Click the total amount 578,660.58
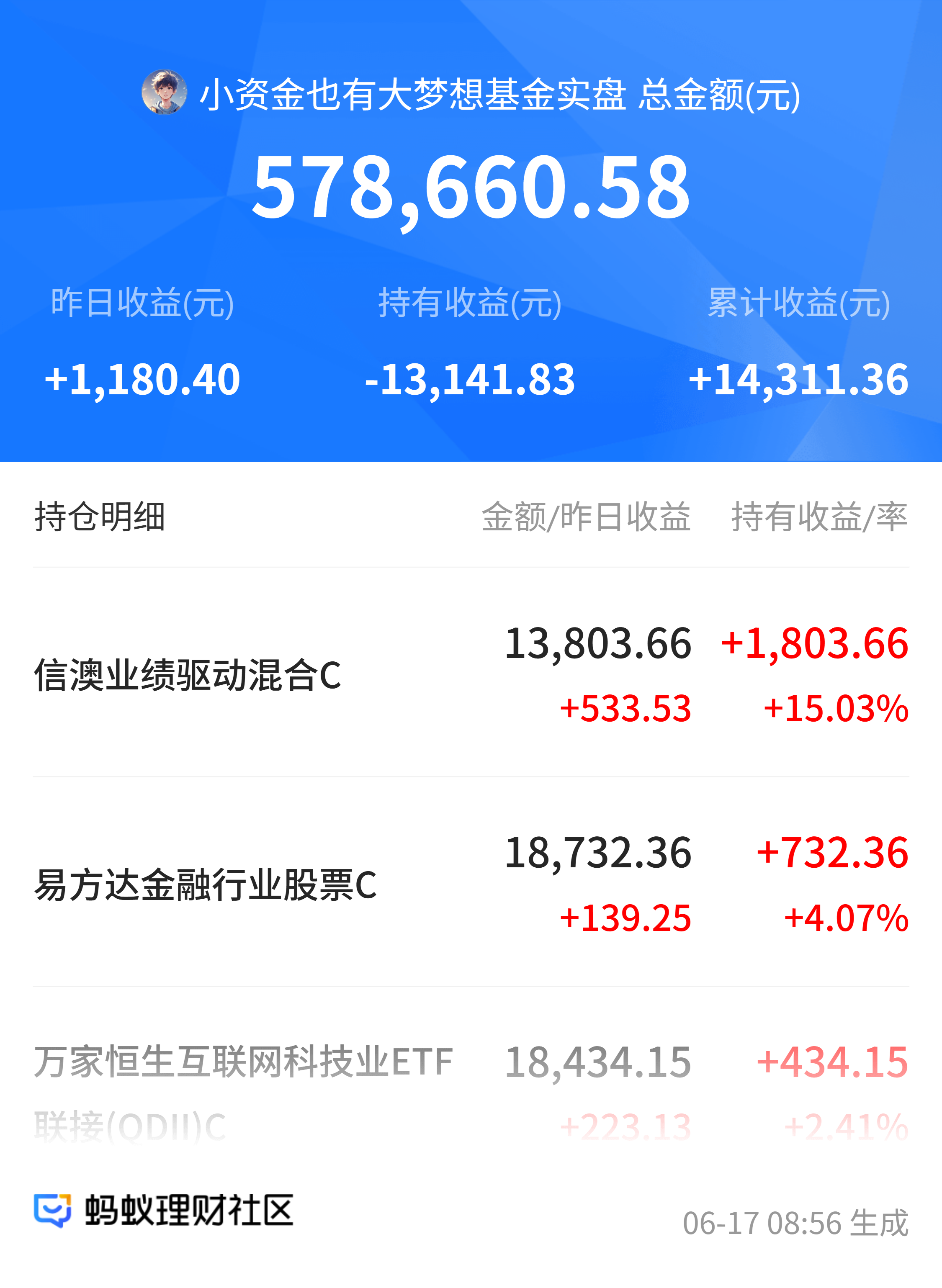Screen dimensions: 942x1288 pyautogui.click(x=471, y=188)
